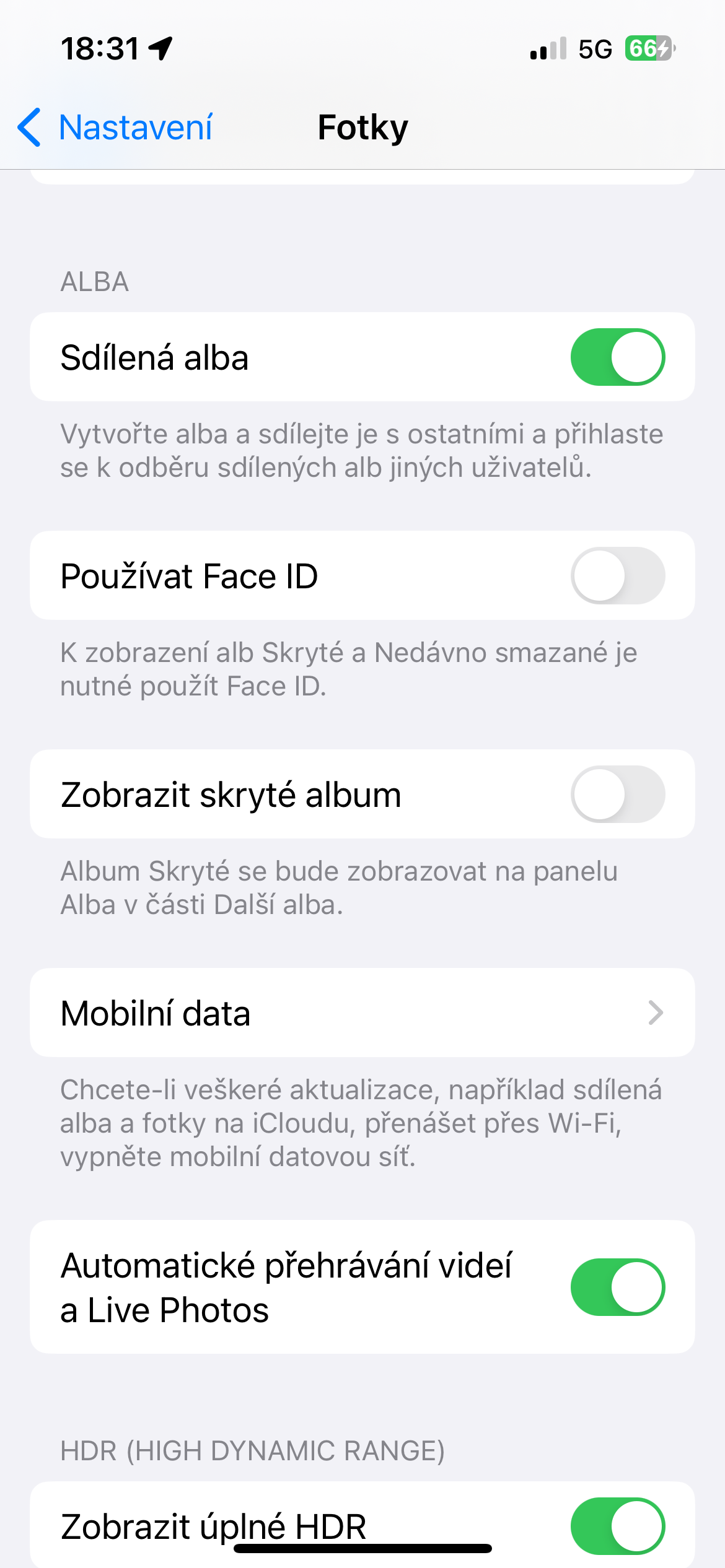
Task: Turn off Automatické přehrávání videí a Live Photos
Action: click(617, 1287)
